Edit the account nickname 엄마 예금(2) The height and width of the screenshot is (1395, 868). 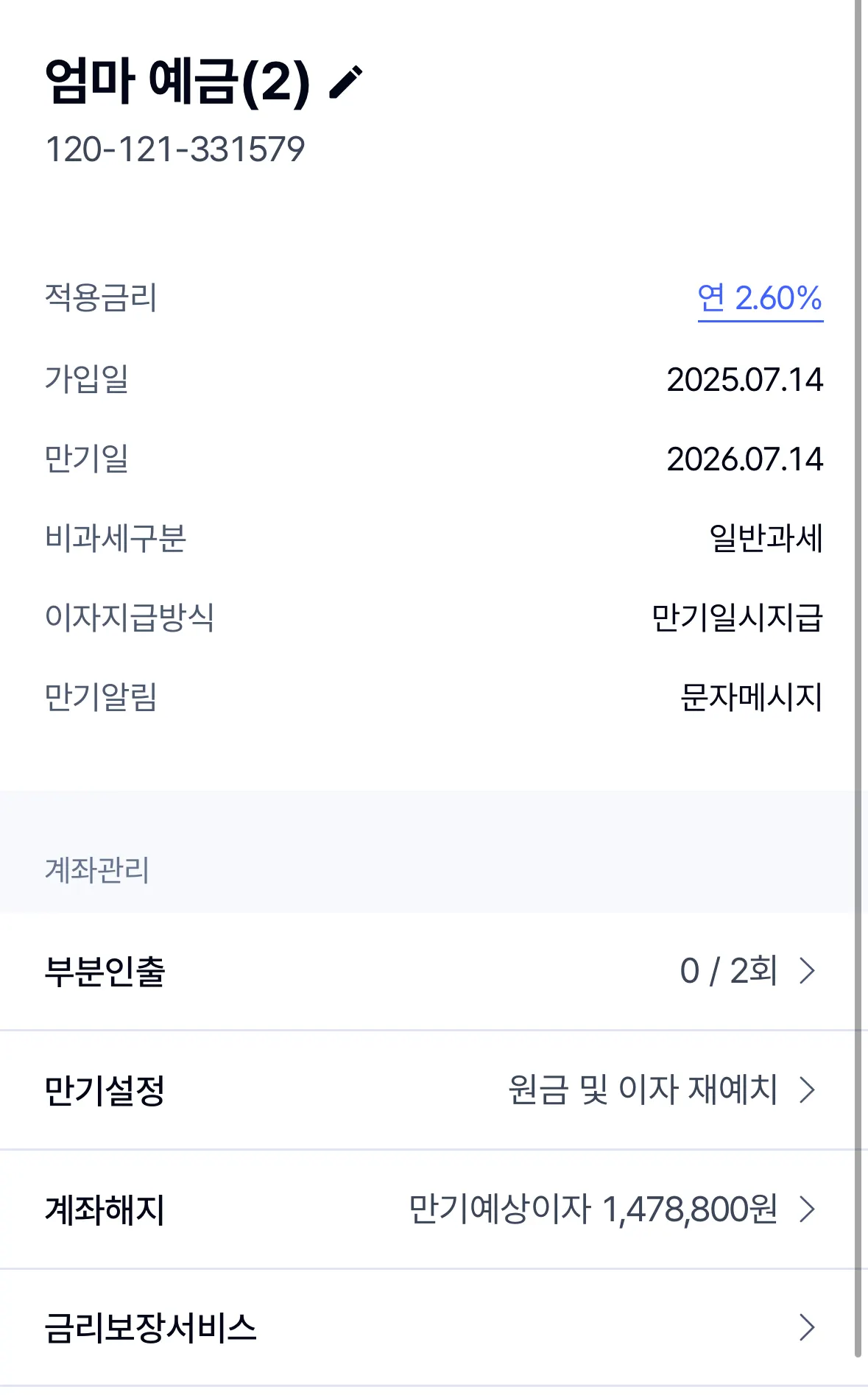click(345, 82)
